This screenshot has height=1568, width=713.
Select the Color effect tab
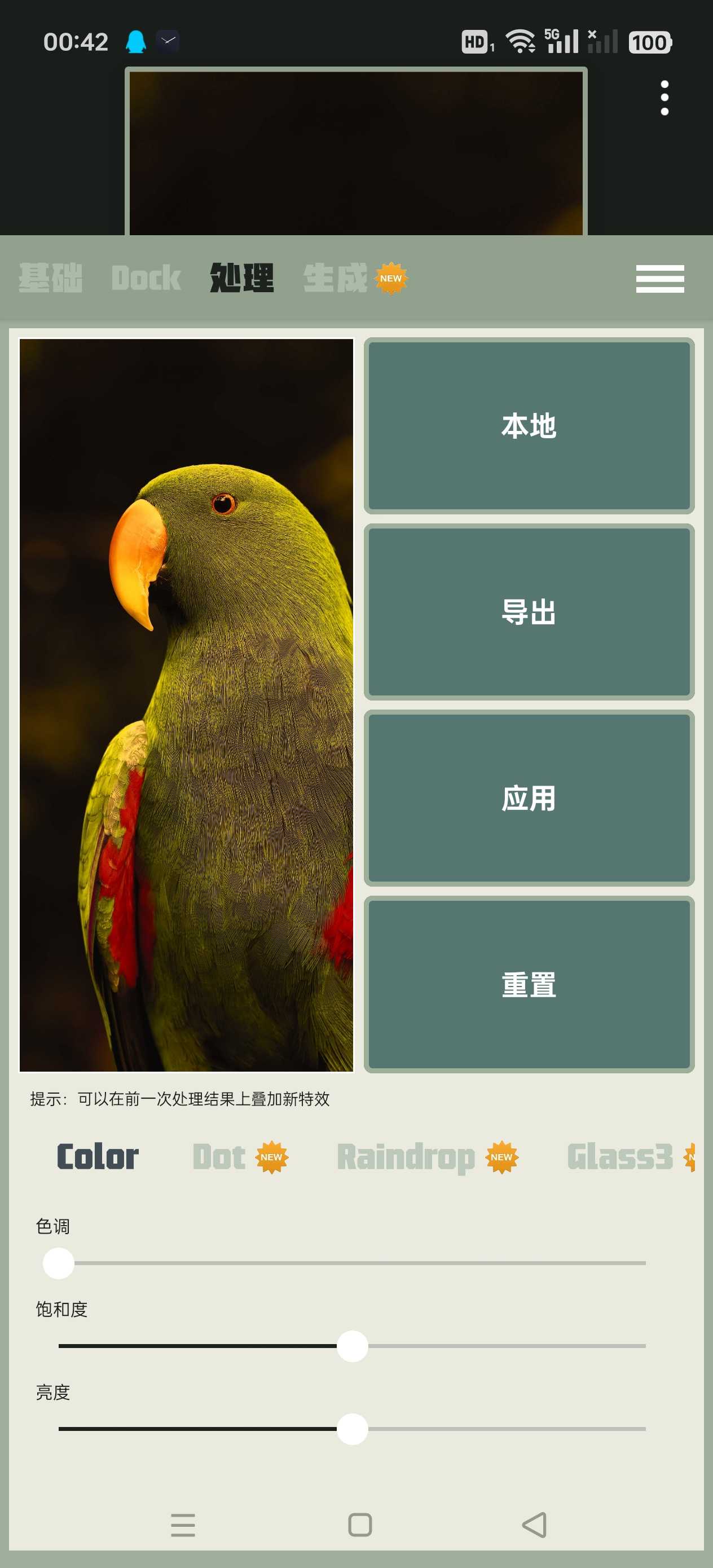(98, 1157)
